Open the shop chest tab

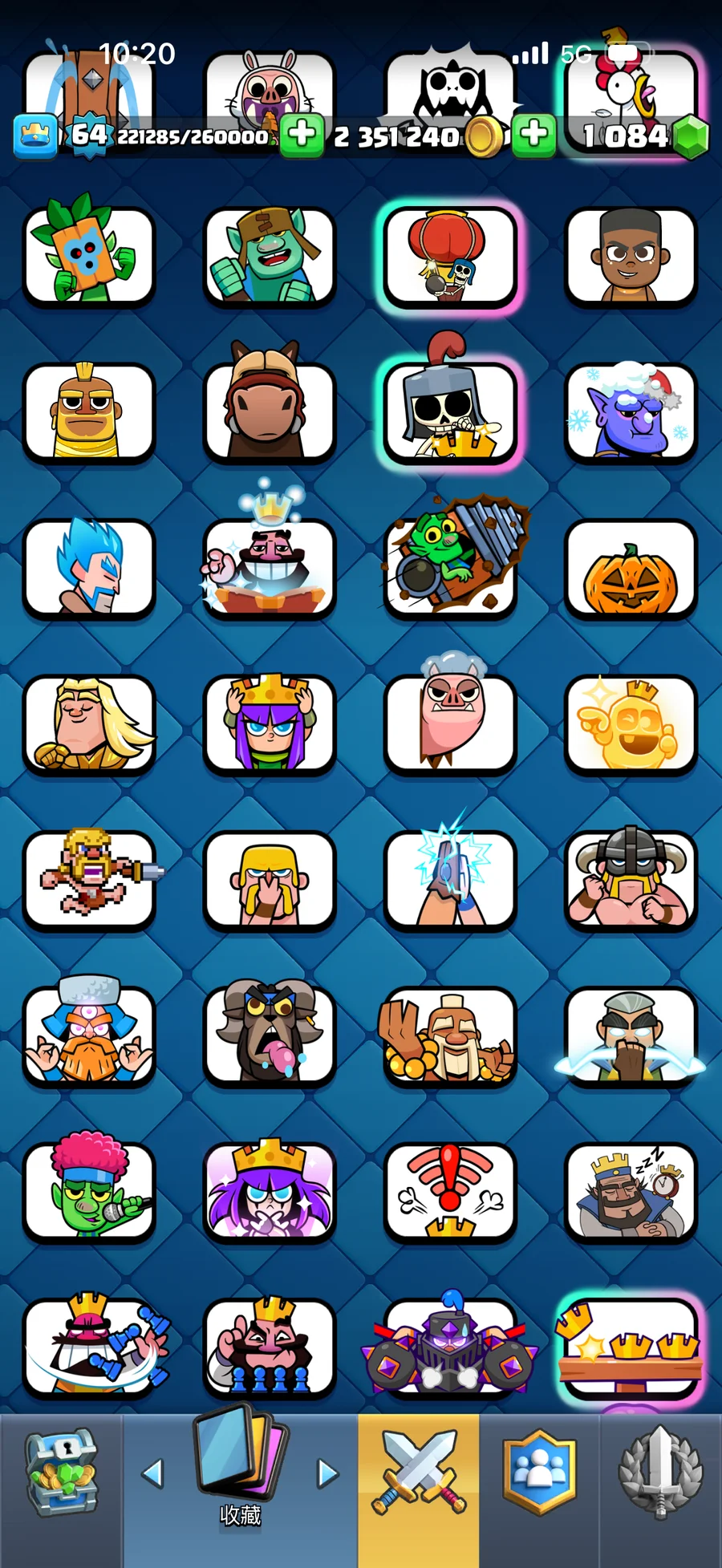coord(61,1474)
